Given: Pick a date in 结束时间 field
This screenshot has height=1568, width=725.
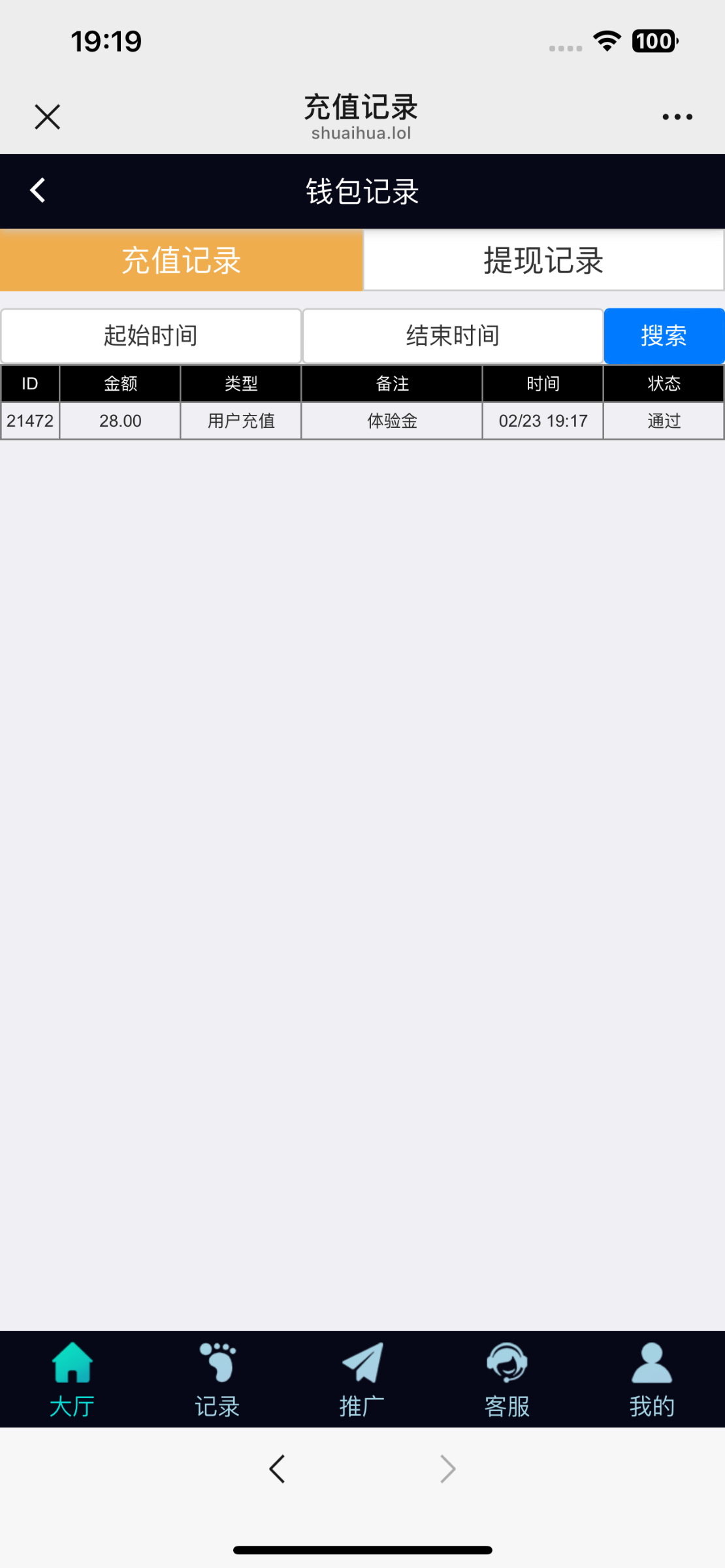Looking at the screenshot, I should [x=453, y=336].
